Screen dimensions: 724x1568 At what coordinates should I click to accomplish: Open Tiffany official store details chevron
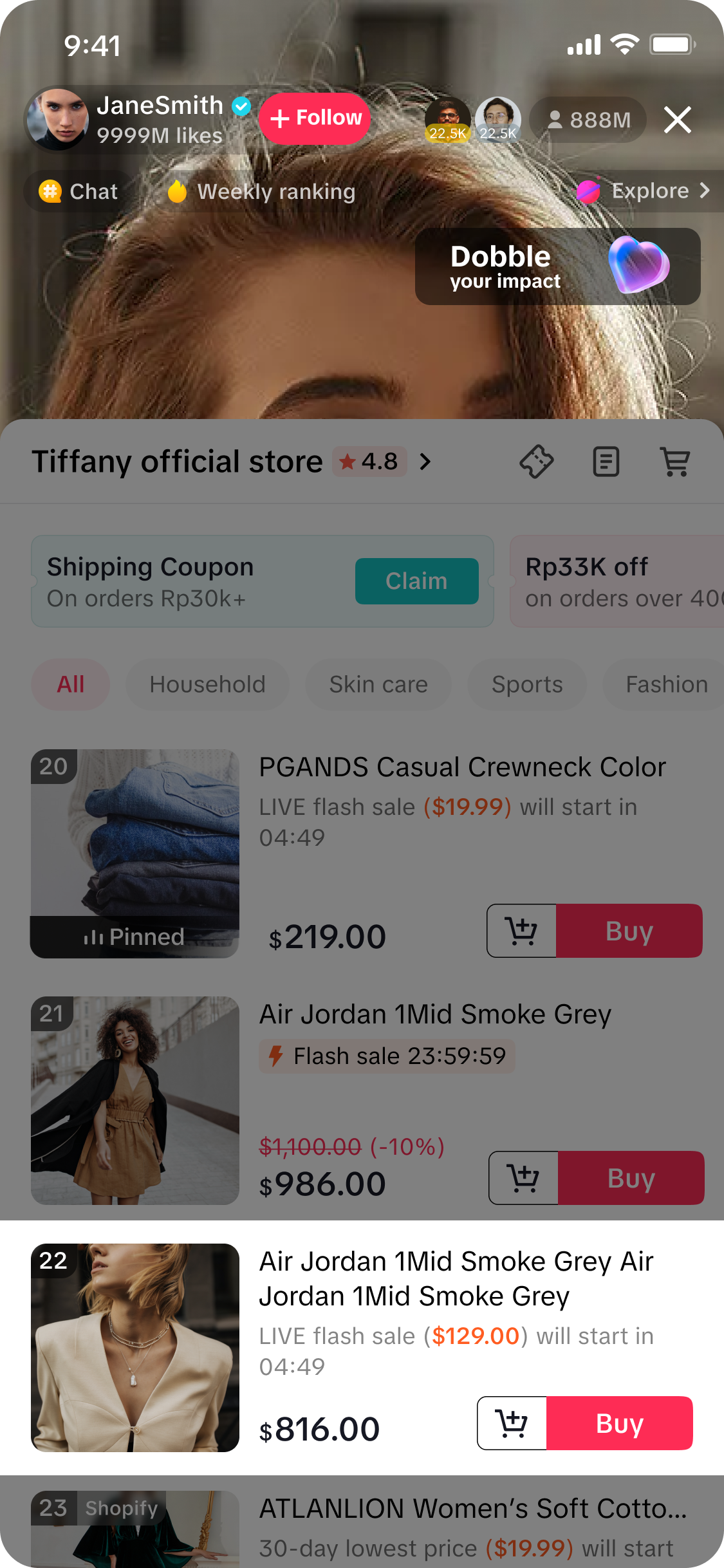[425, 462]
